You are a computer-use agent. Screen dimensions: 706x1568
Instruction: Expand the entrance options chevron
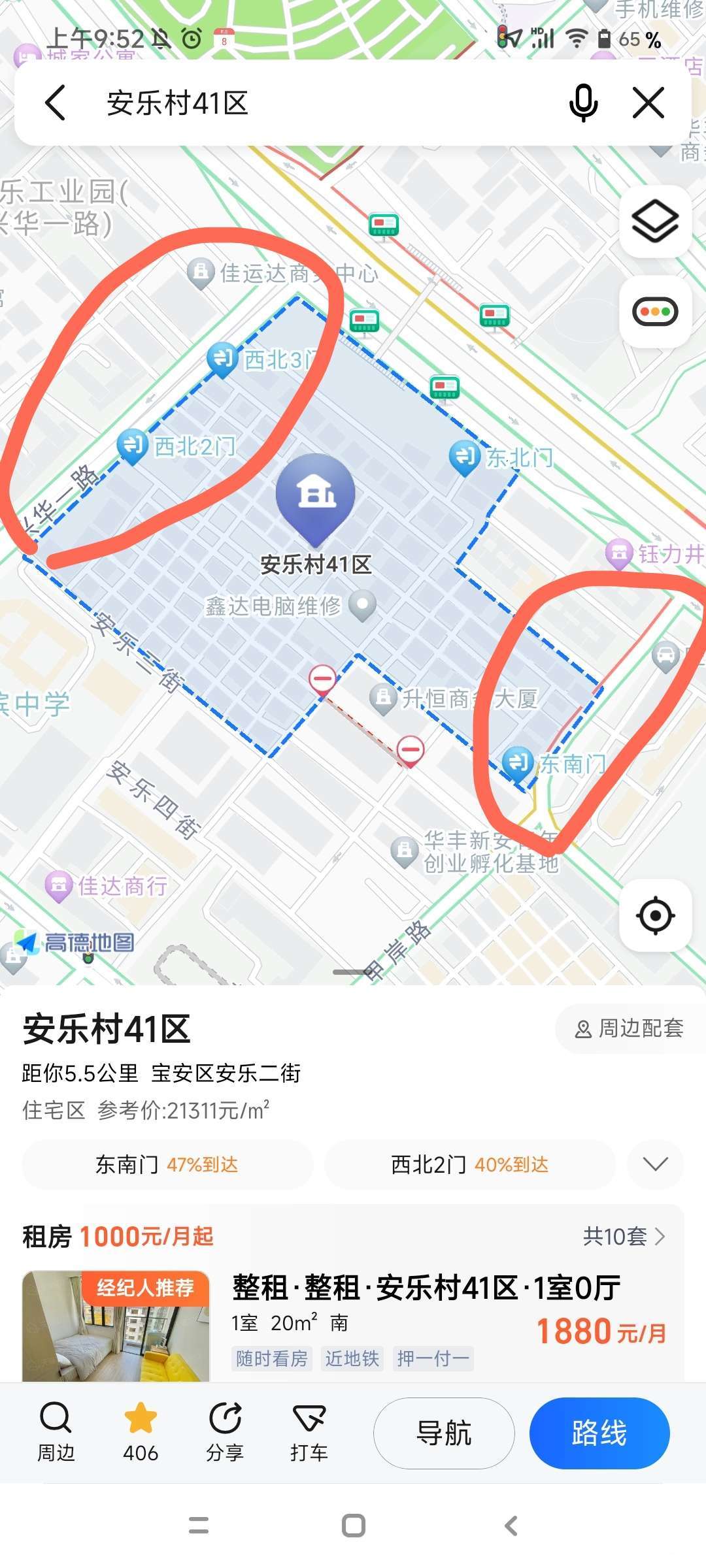click(655, 1165)
